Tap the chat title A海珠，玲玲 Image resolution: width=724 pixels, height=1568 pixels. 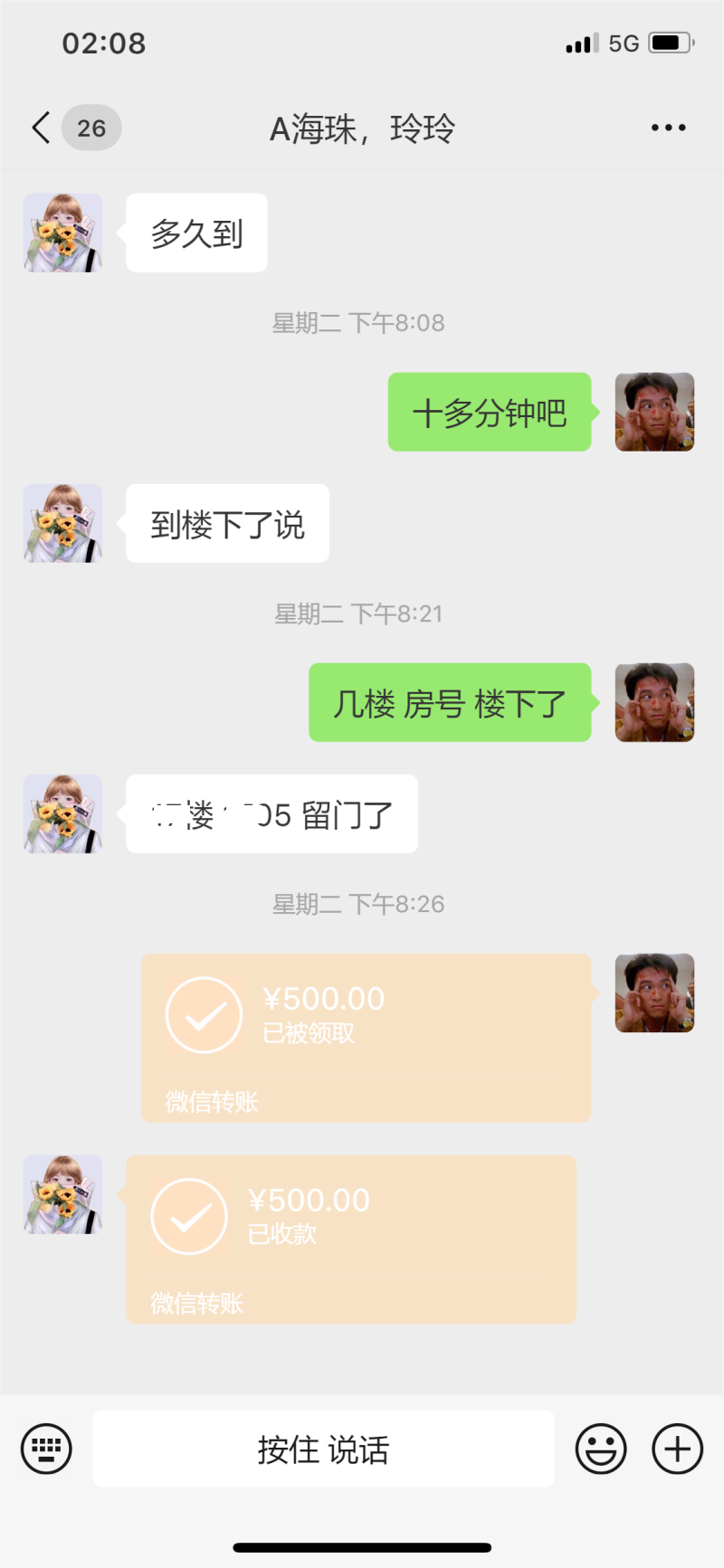pos(362,129)
